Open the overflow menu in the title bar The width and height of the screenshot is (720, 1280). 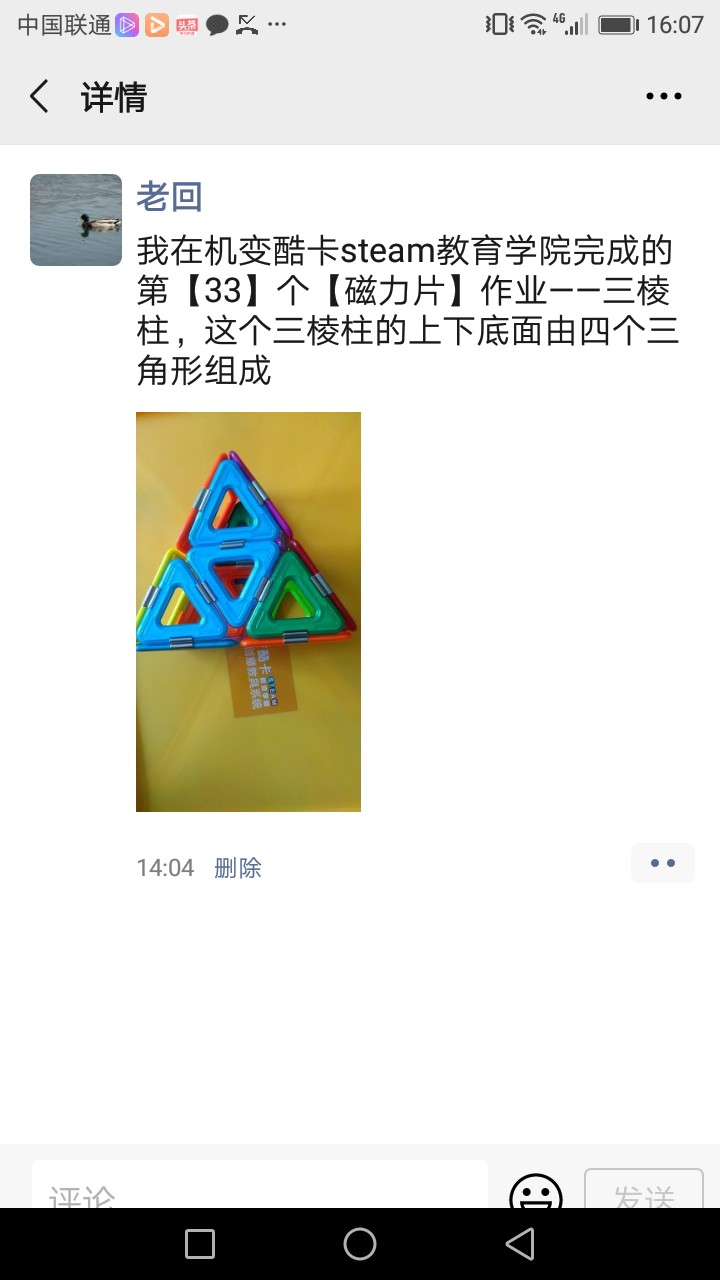tap(663, 97)
